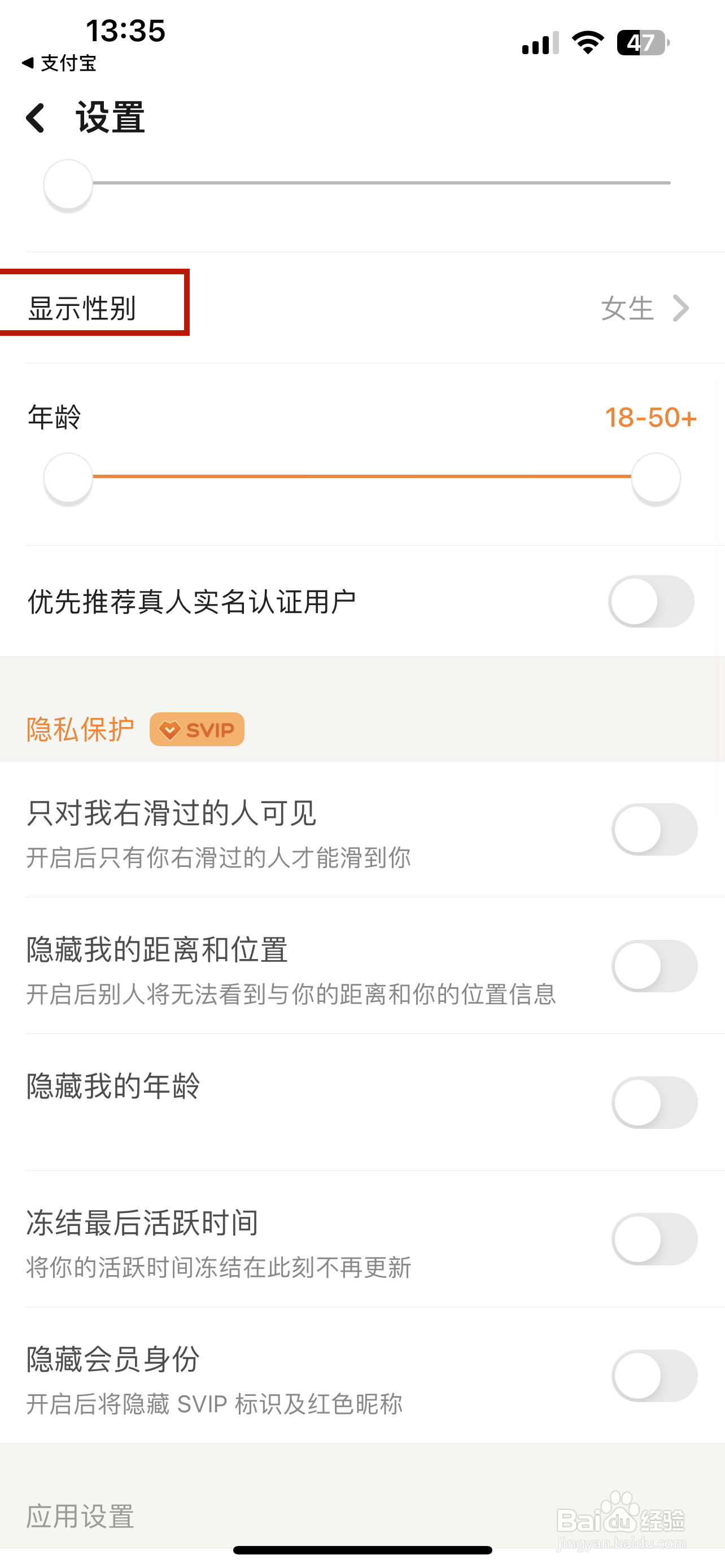The width and height of the screenshot is (725, 1568).
Task: Open the 显示性别 setting row
Action: (362, 308)
